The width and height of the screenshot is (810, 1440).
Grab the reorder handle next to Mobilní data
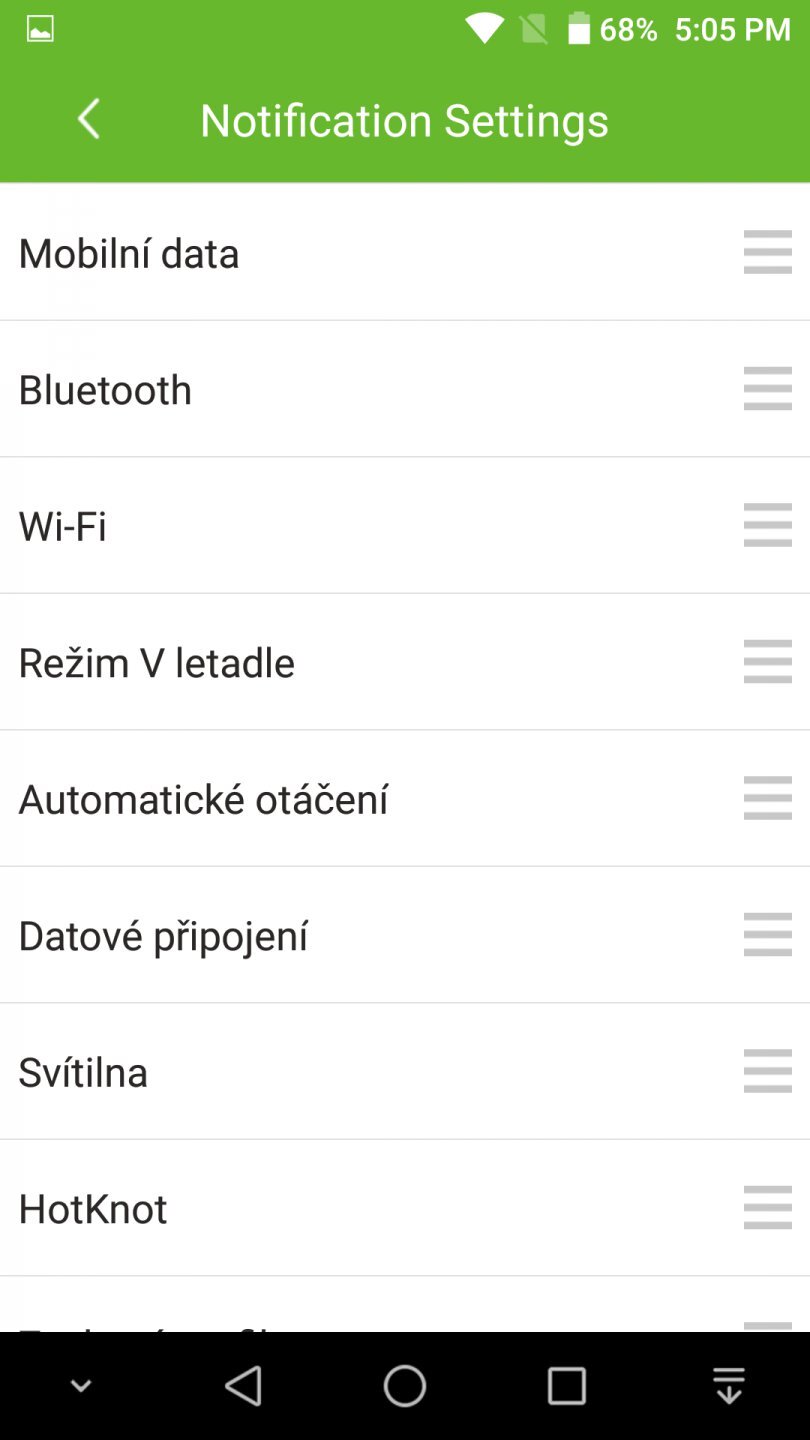(767, 253)
